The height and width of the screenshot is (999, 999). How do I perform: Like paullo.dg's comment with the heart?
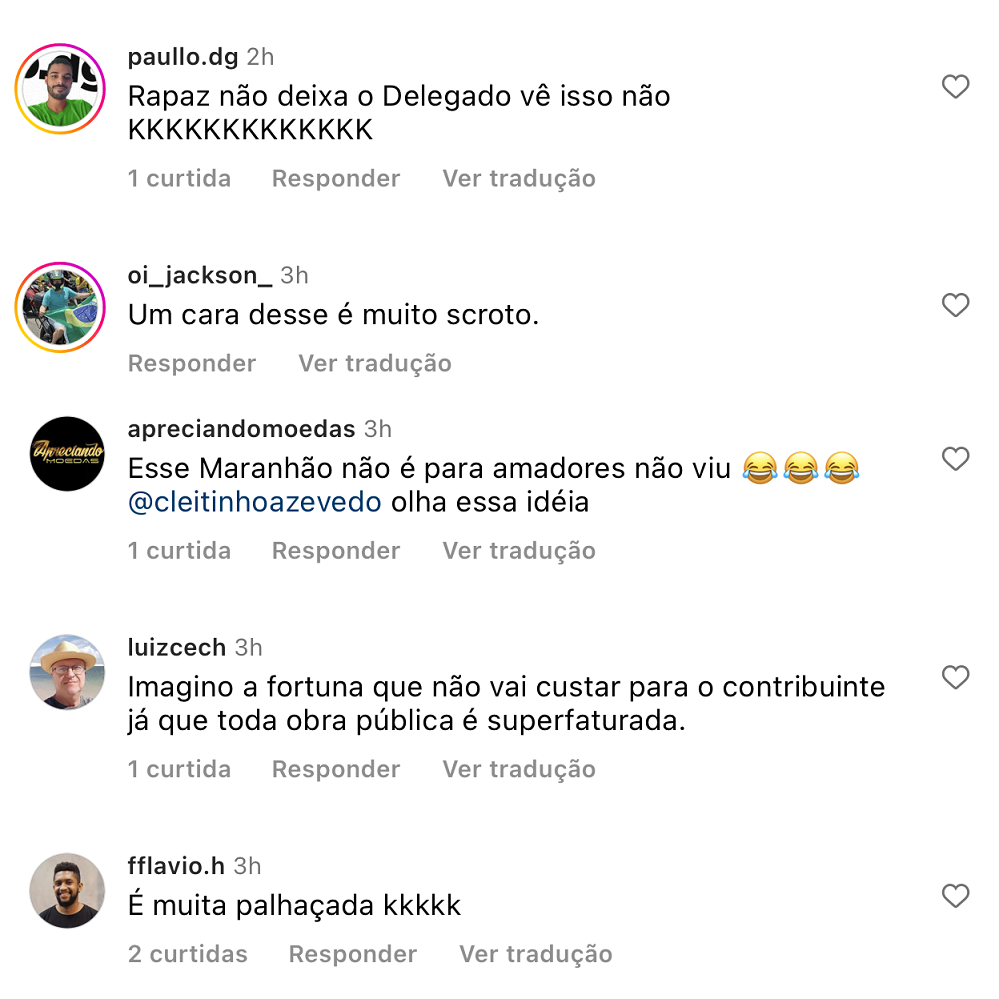[x=955, y=87]
